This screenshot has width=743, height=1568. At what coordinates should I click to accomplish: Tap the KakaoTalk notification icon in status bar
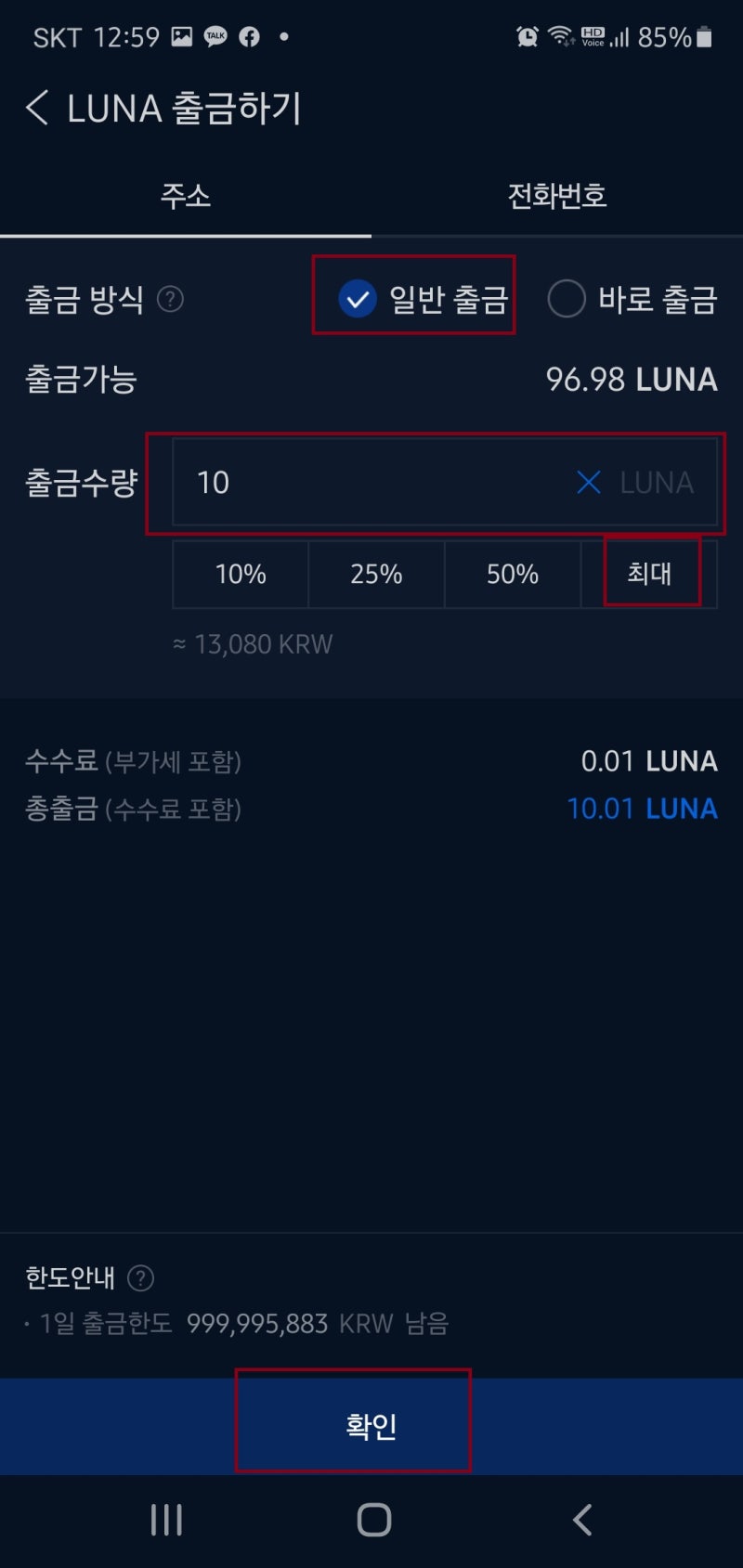pos(215,37)
